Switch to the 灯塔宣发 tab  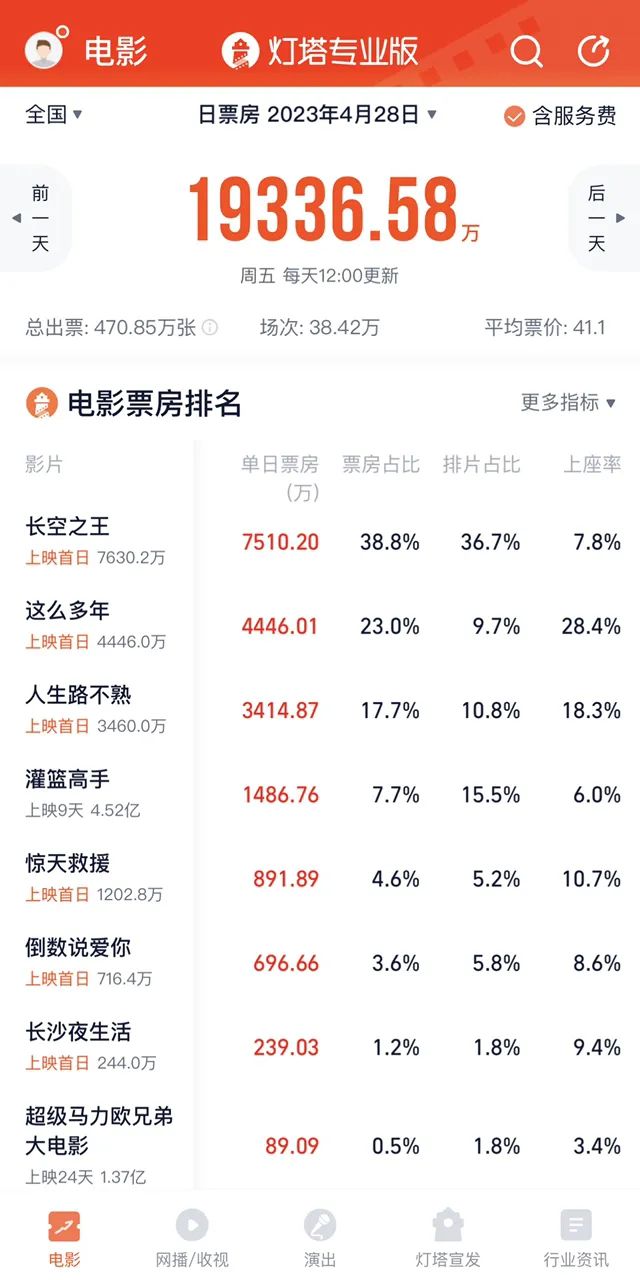[x=448, y=1238]
